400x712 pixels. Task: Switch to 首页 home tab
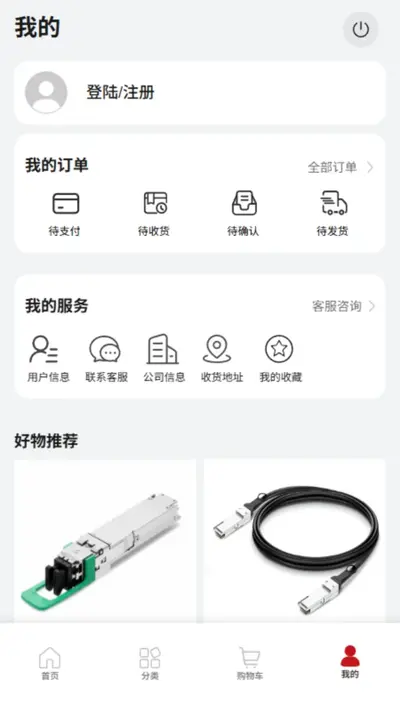(x=50, y=663)
